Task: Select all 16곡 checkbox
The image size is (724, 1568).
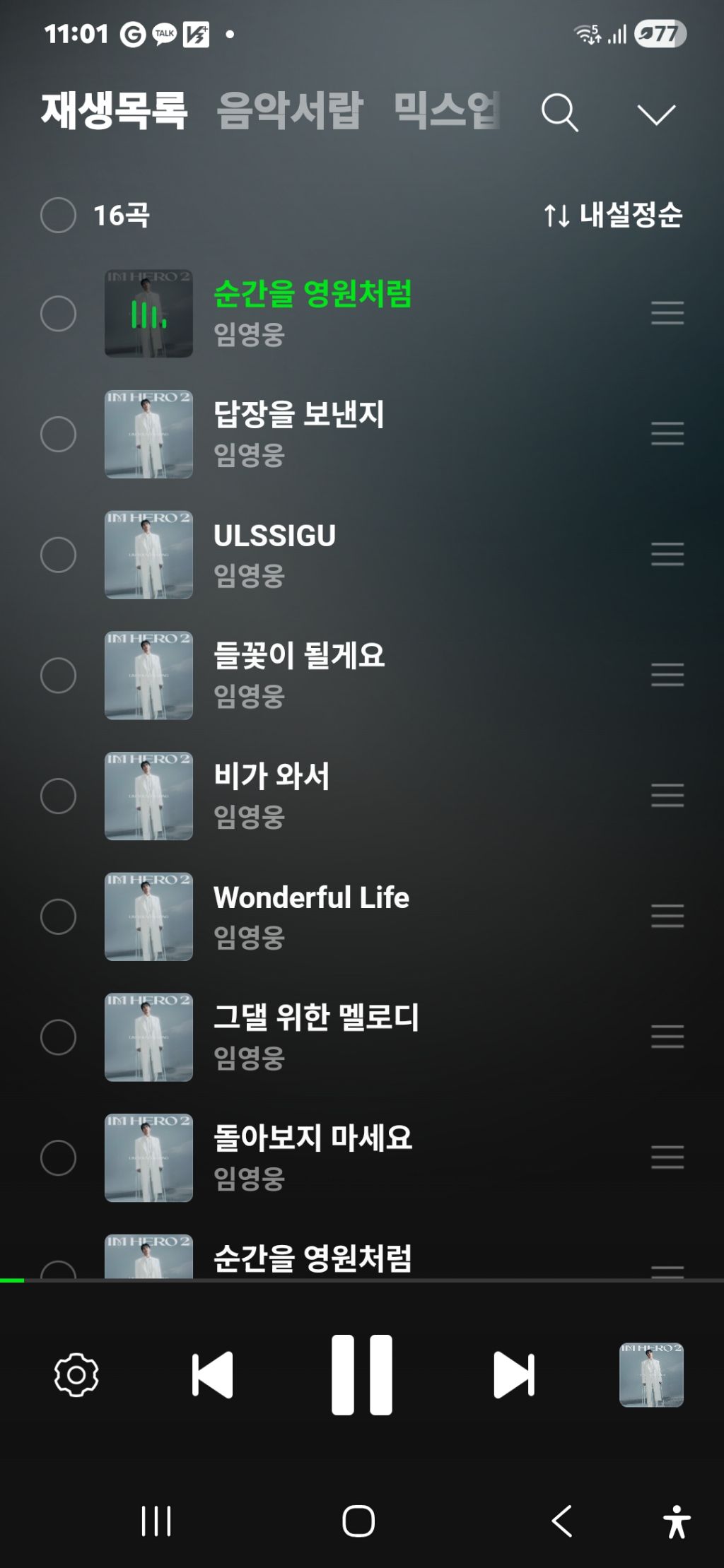Action: point(59,216)
